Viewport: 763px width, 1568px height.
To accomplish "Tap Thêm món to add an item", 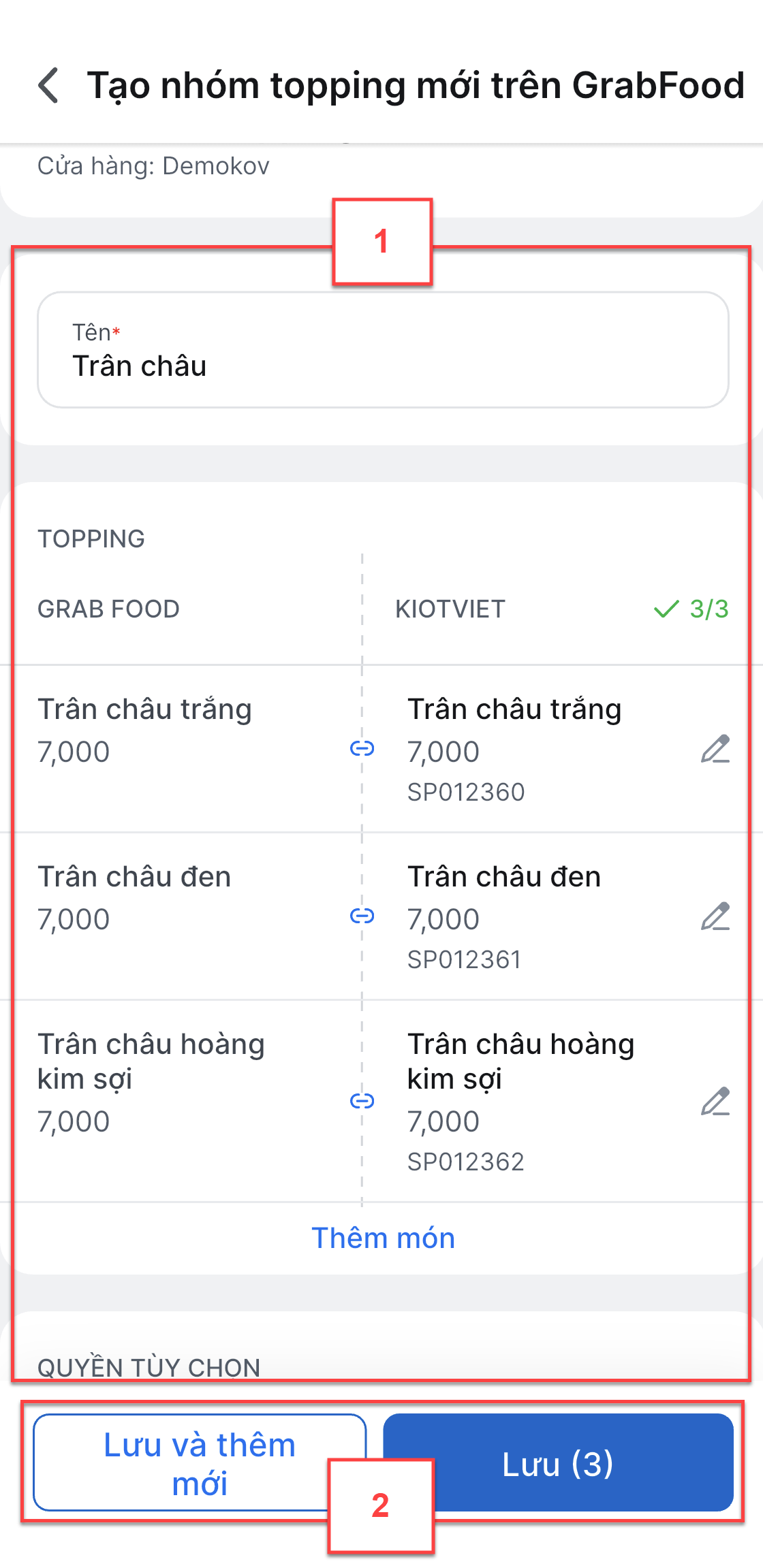I will pos(383,1238).
